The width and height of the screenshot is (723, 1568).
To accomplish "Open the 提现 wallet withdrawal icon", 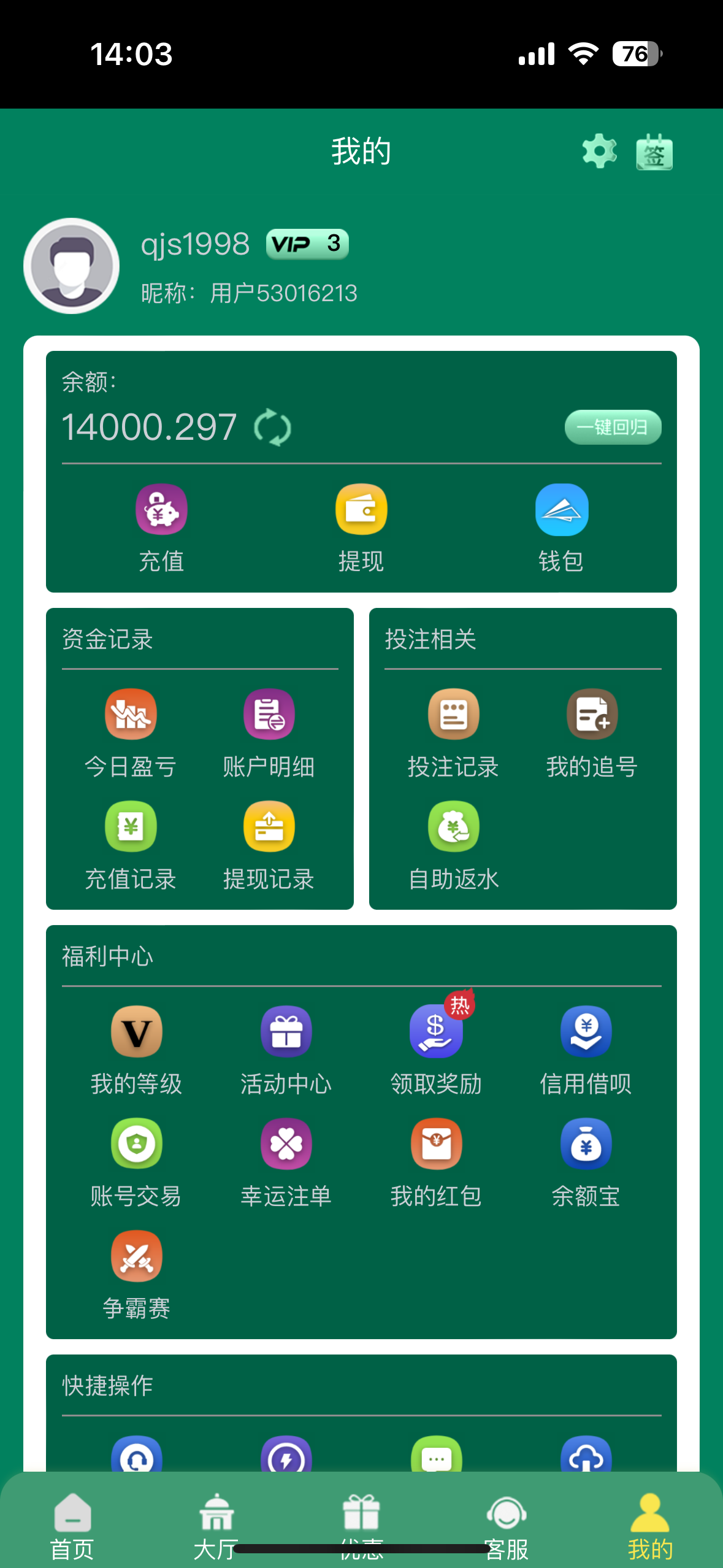I will pyautogui.click(x=361, y=509).
